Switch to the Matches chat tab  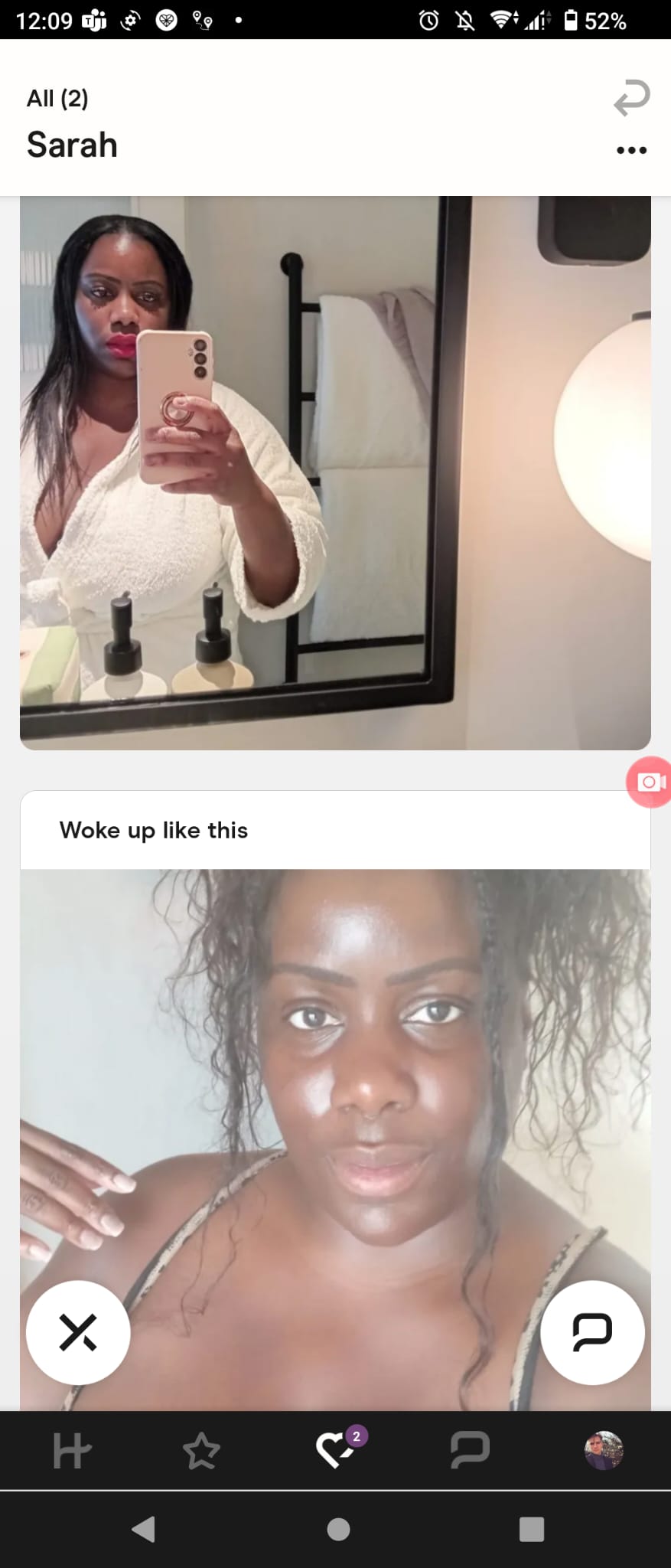tap(470, 1450)
